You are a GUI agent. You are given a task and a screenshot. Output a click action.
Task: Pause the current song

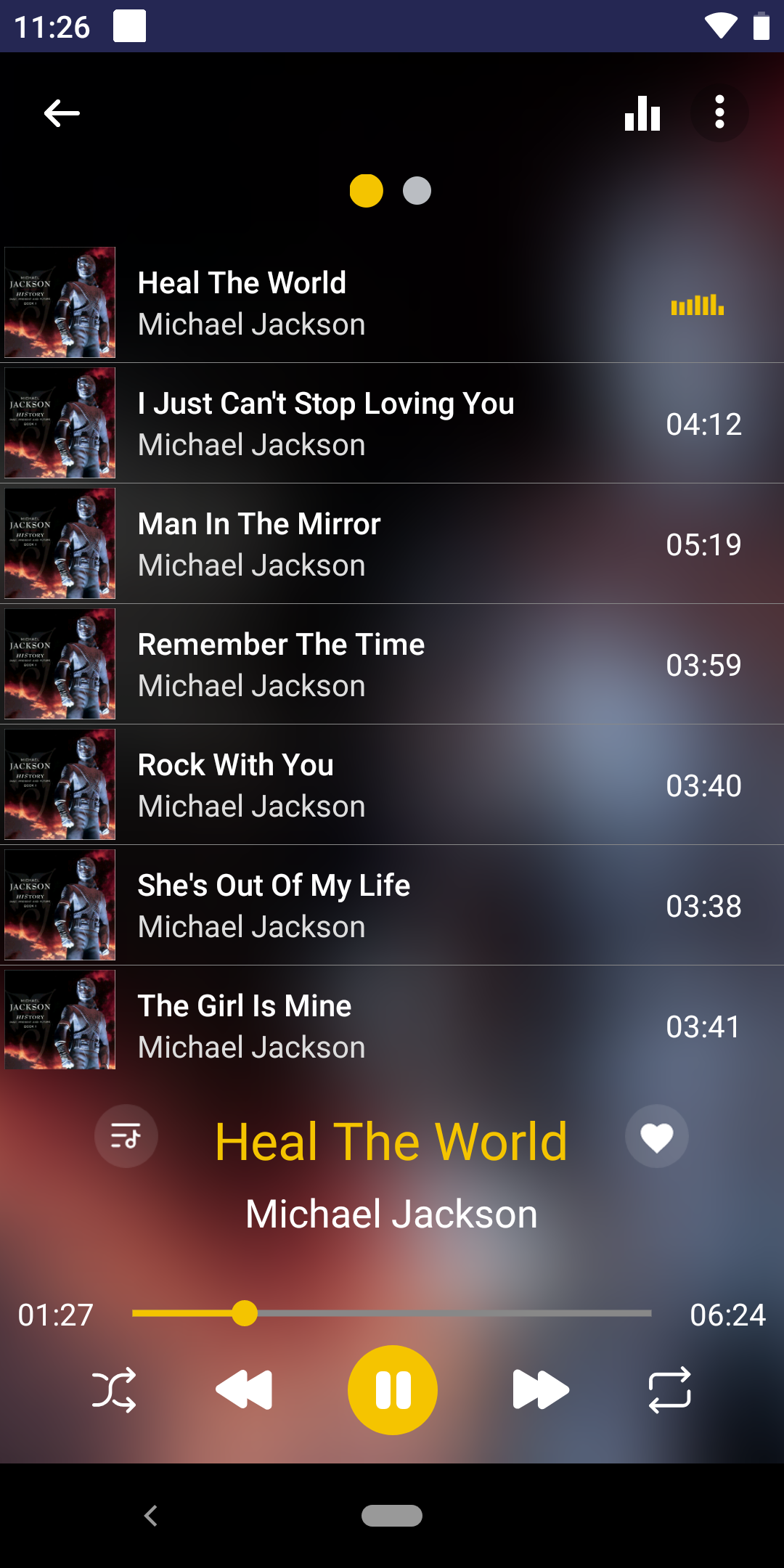[x=393, y=1390]
